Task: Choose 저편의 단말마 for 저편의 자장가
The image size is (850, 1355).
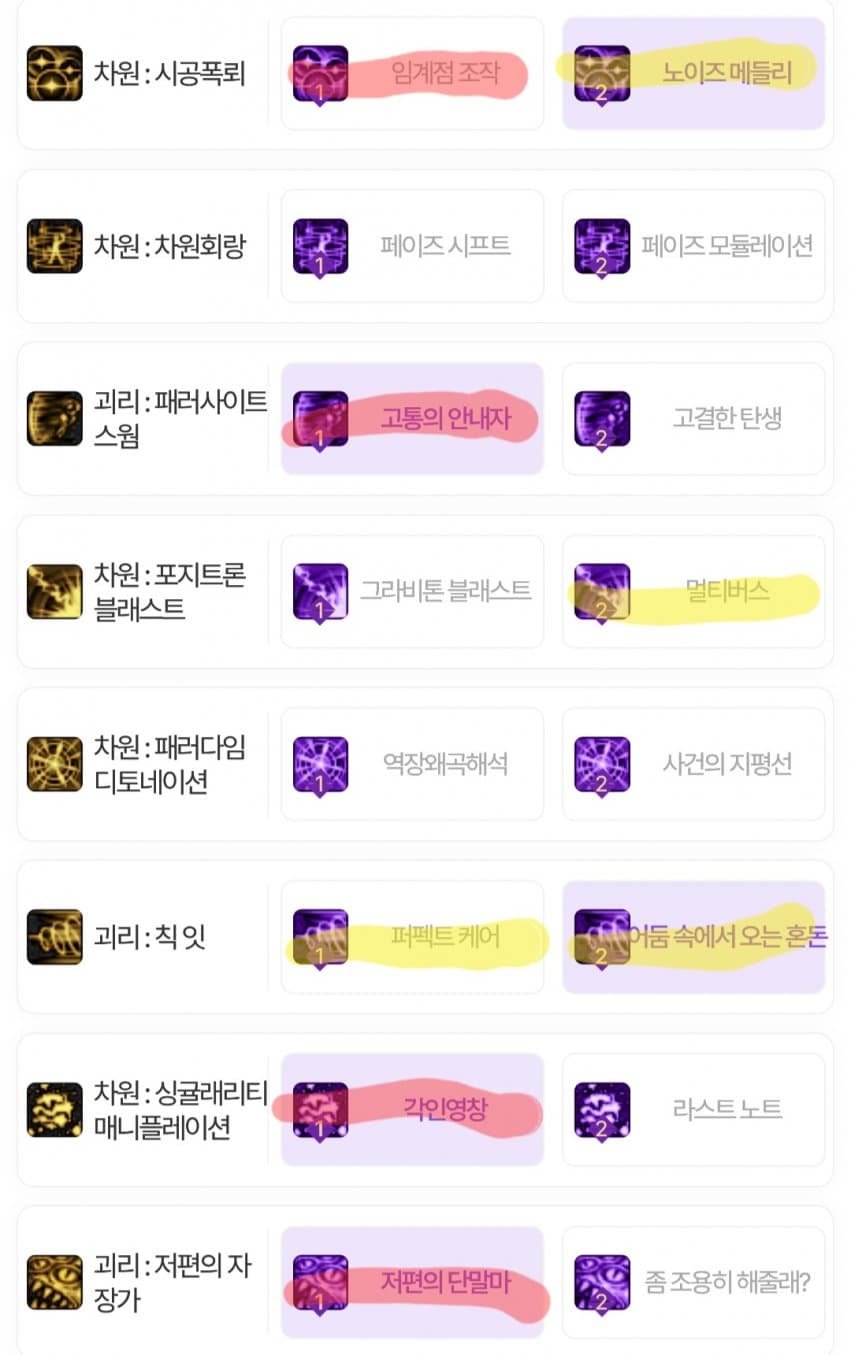Action: coord(412,1282)
